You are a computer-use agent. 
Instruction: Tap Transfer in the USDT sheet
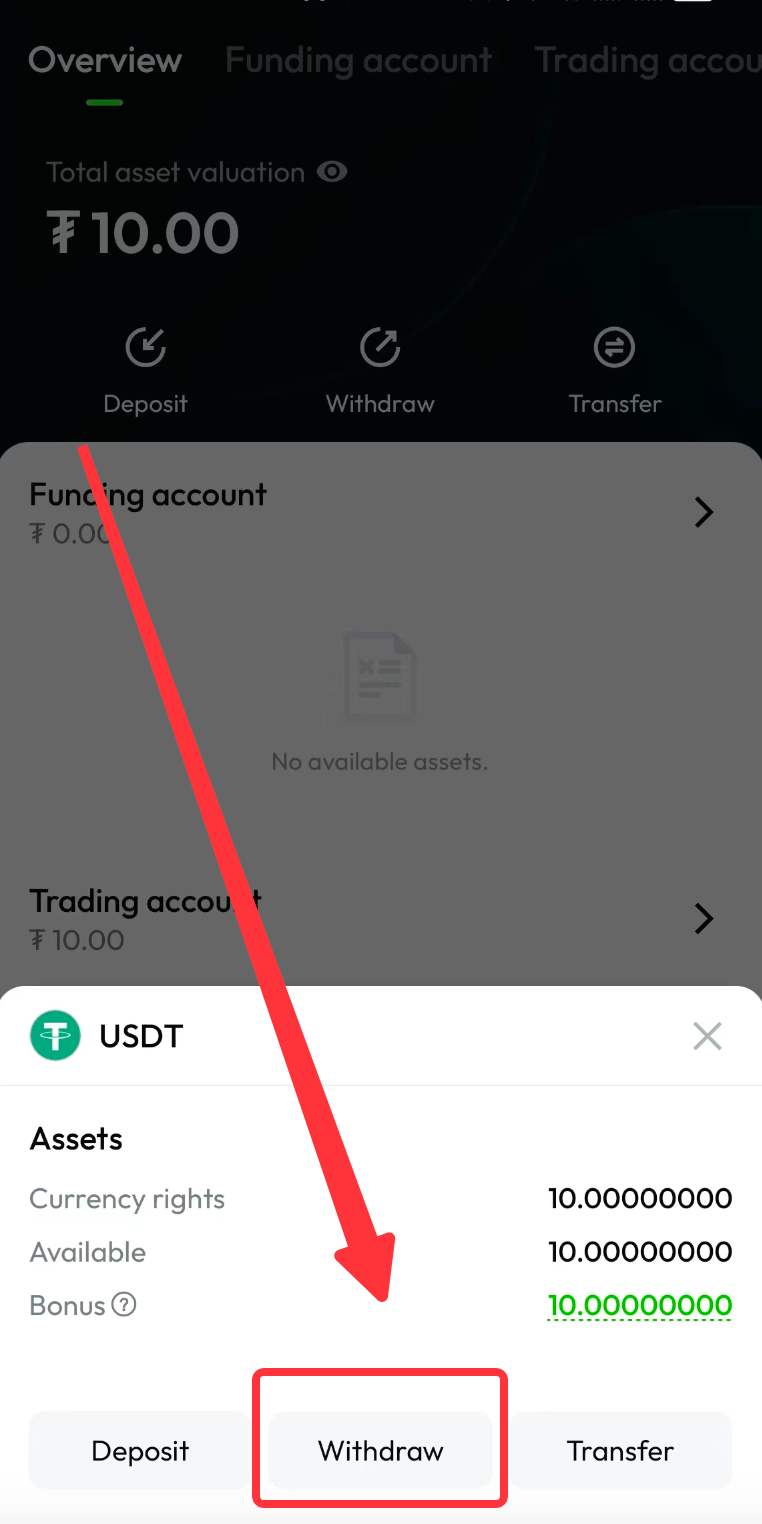click(621, 1451)
